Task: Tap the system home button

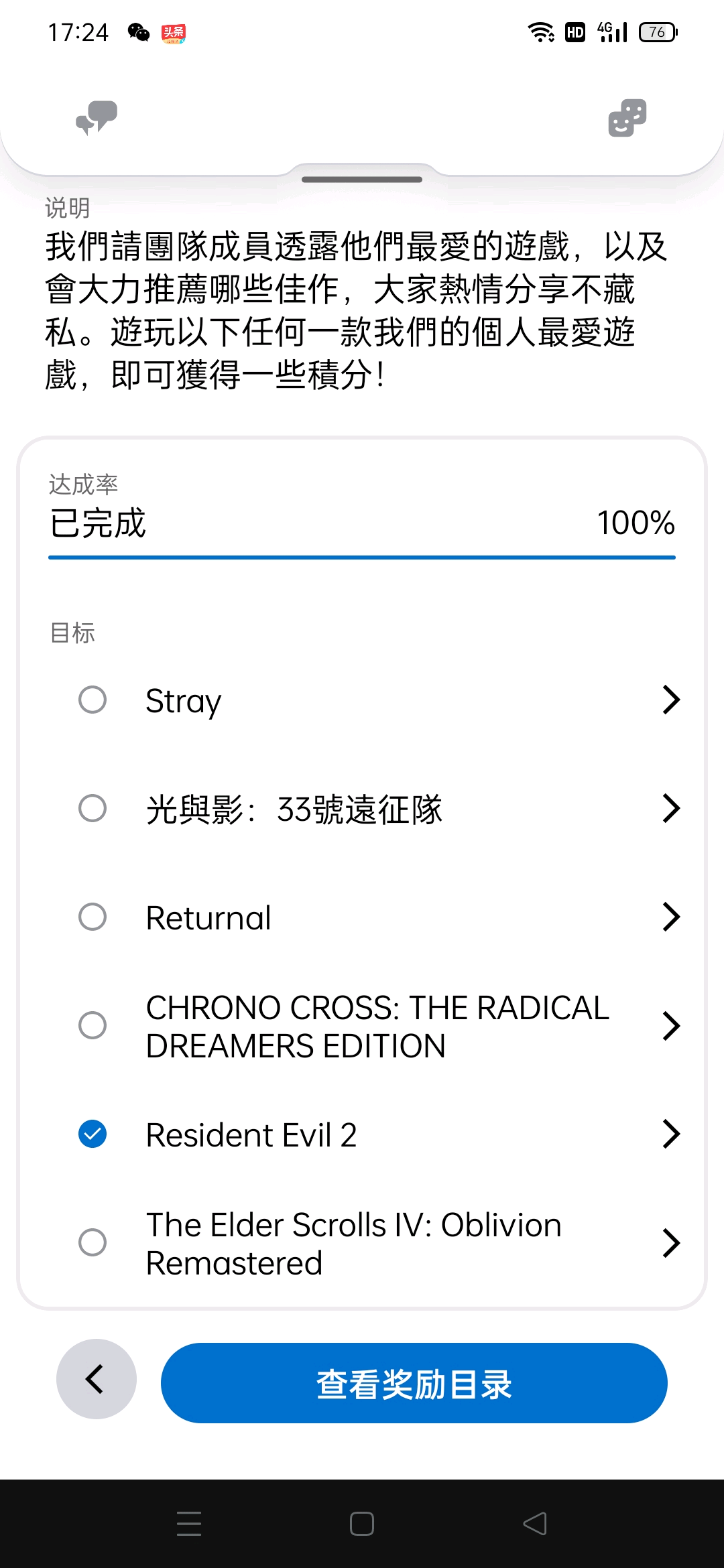Action: [362, 1524]
